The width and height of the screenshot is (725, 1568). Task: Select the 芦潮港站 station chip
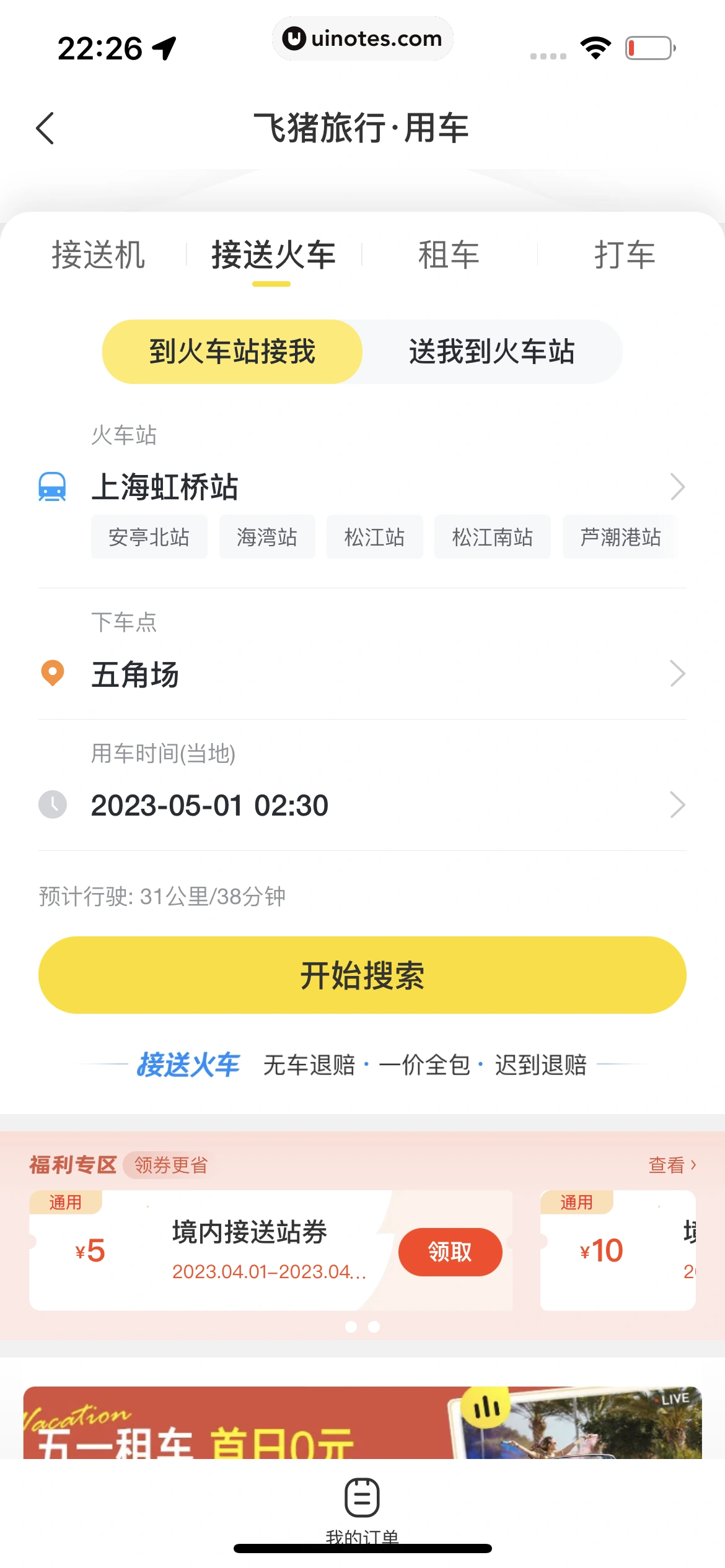coord(620,537)
